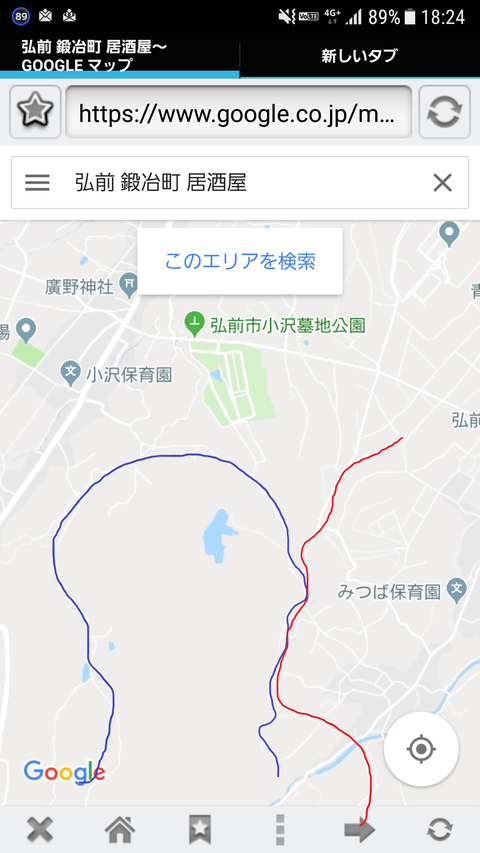Open bookmarks from the bottom toolbar

pyautogui.click(x=200, y=830)
